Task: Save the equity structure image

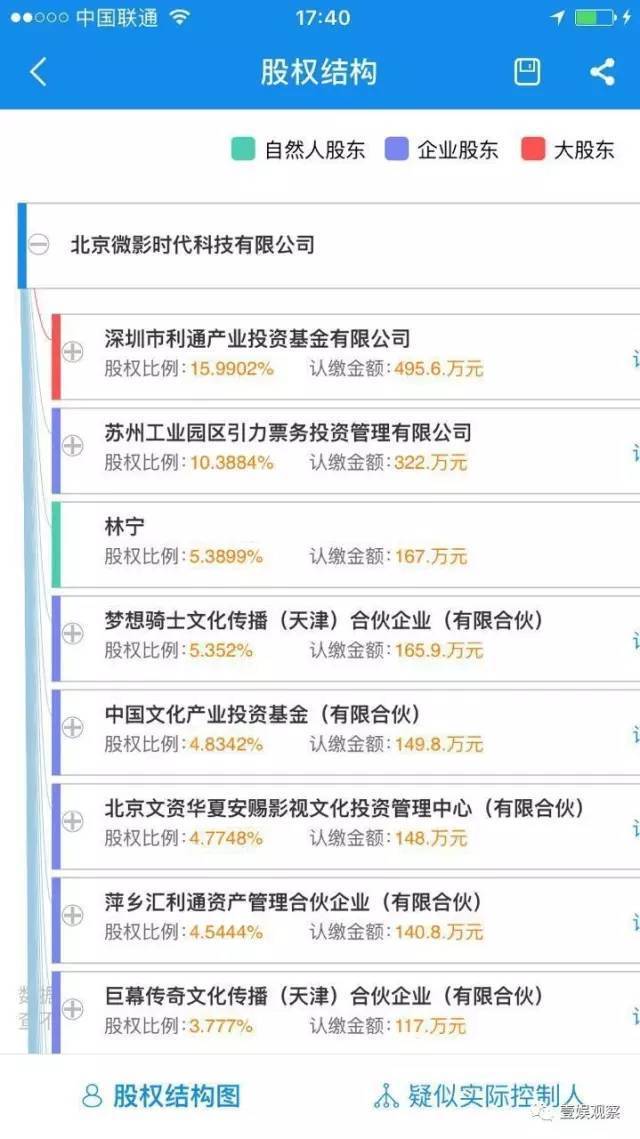Action: (x=527, y=72)
